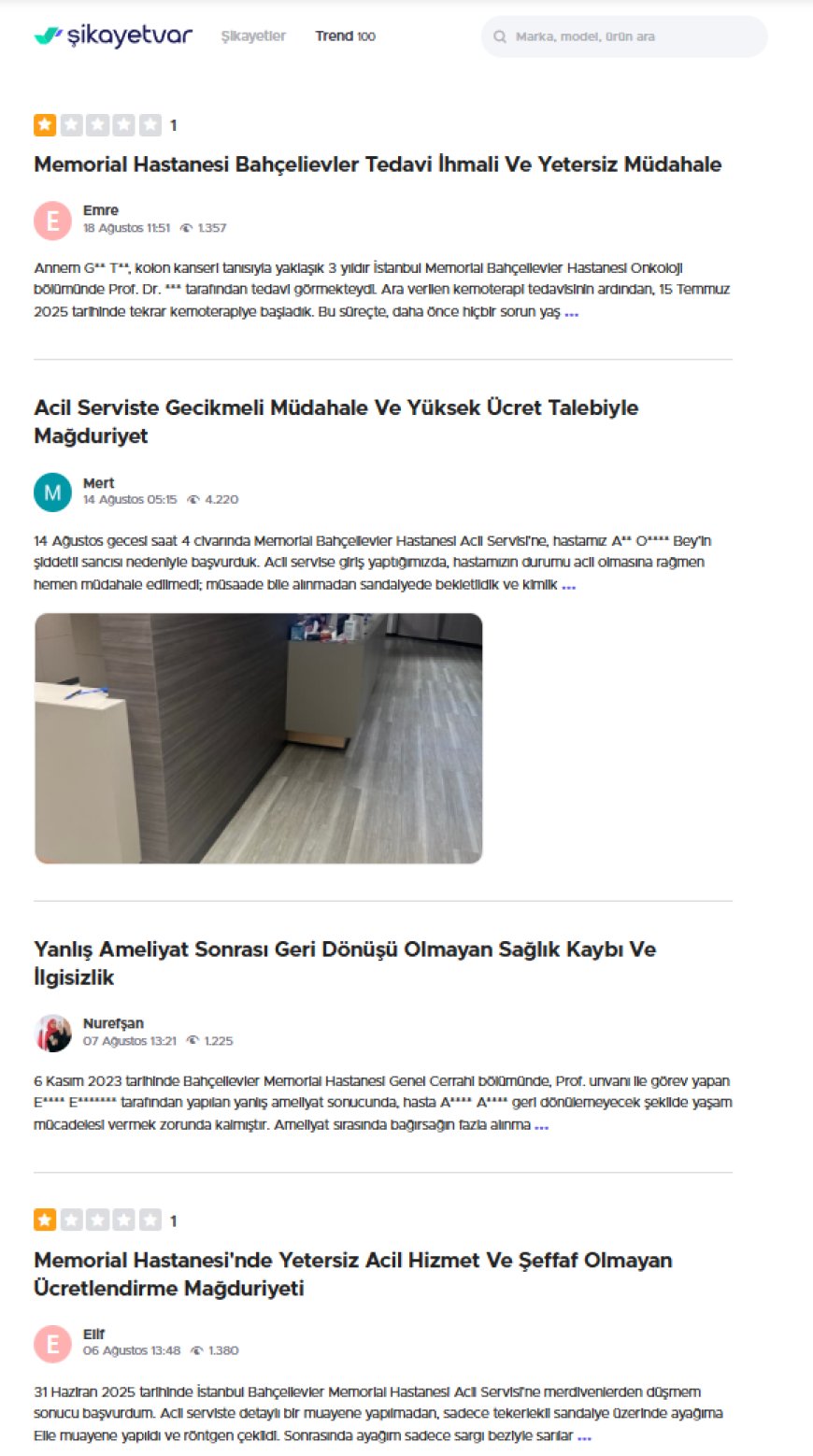Open the hospital corridor photo in Mert's complaint
This screenshot has height=1456, width=813.
point(259,738)
